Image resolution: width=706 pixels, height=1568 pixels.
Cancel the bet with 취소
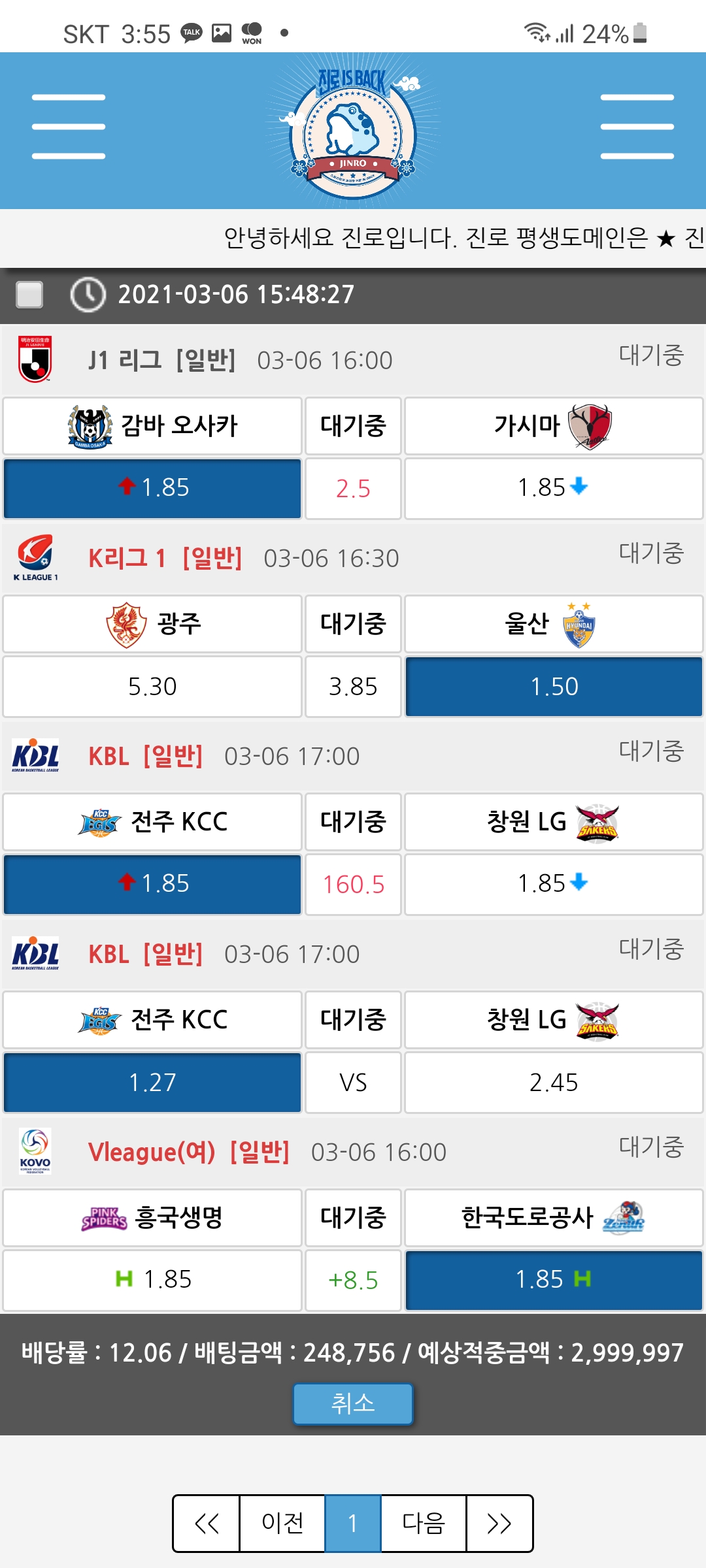[x=353, y=1403]
